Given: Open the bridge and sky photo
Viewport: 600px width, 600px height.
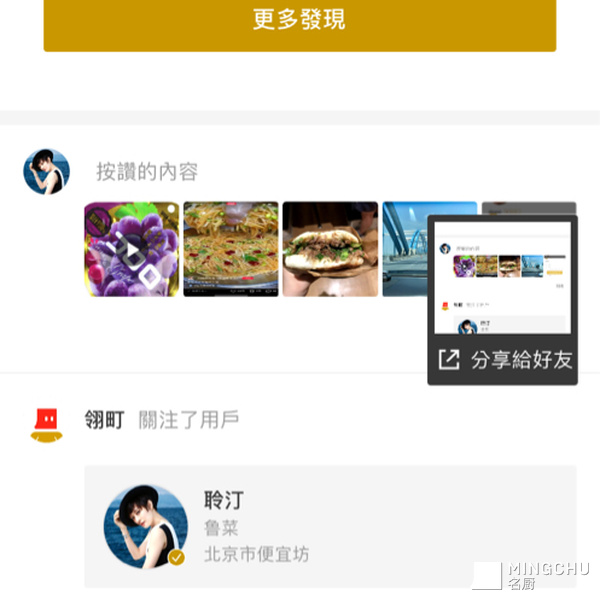Looking at the screenshot, I should coord(404,249).
